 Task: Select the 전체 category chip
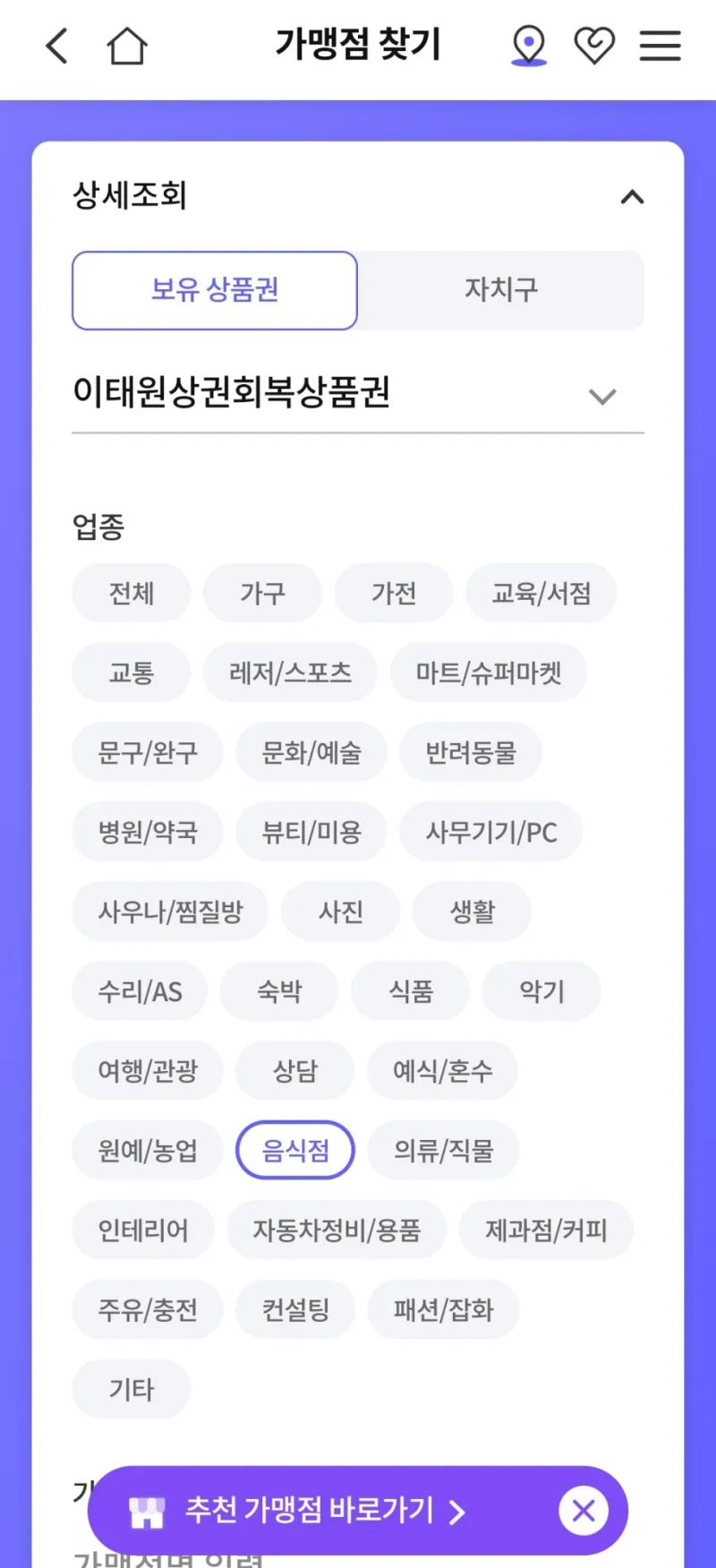132,593
